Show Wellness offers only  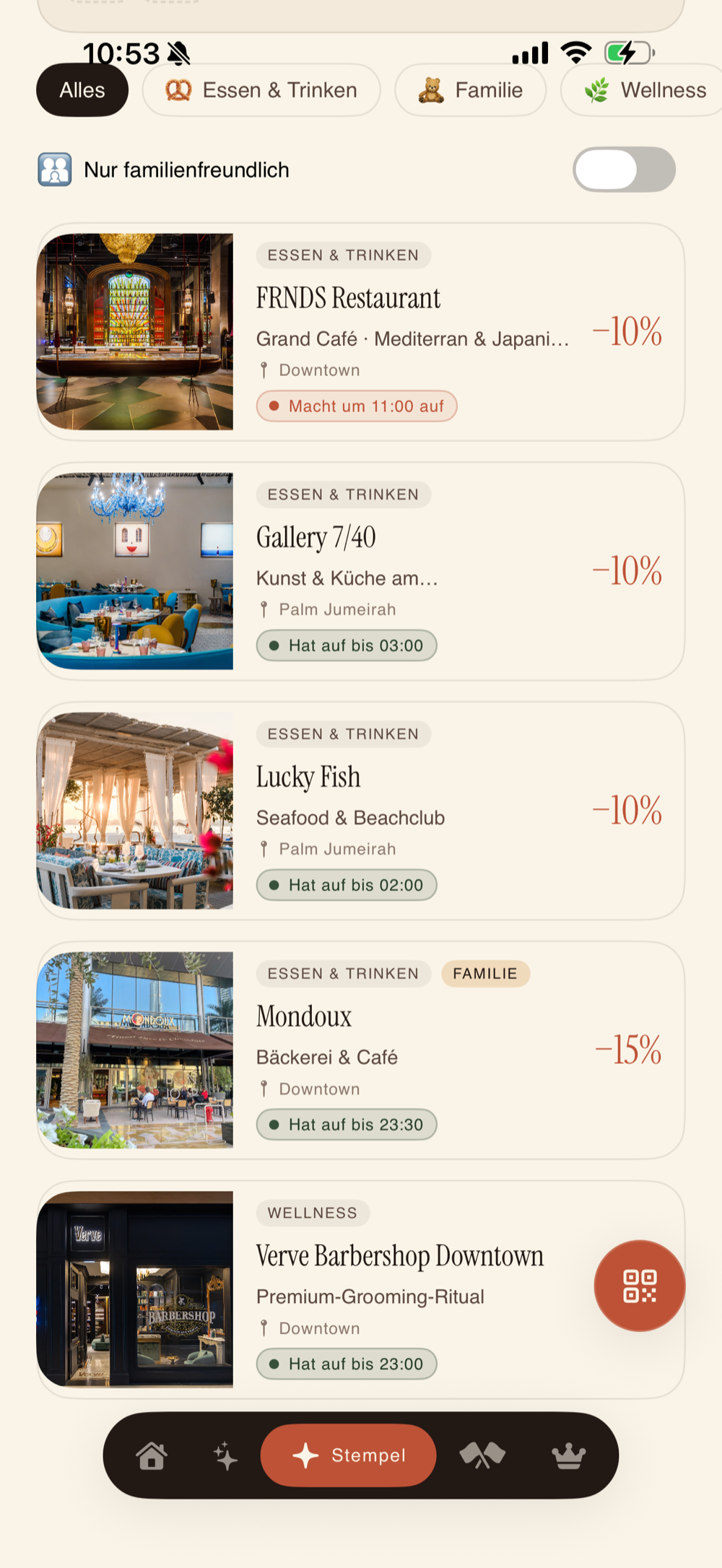(643, 90)
